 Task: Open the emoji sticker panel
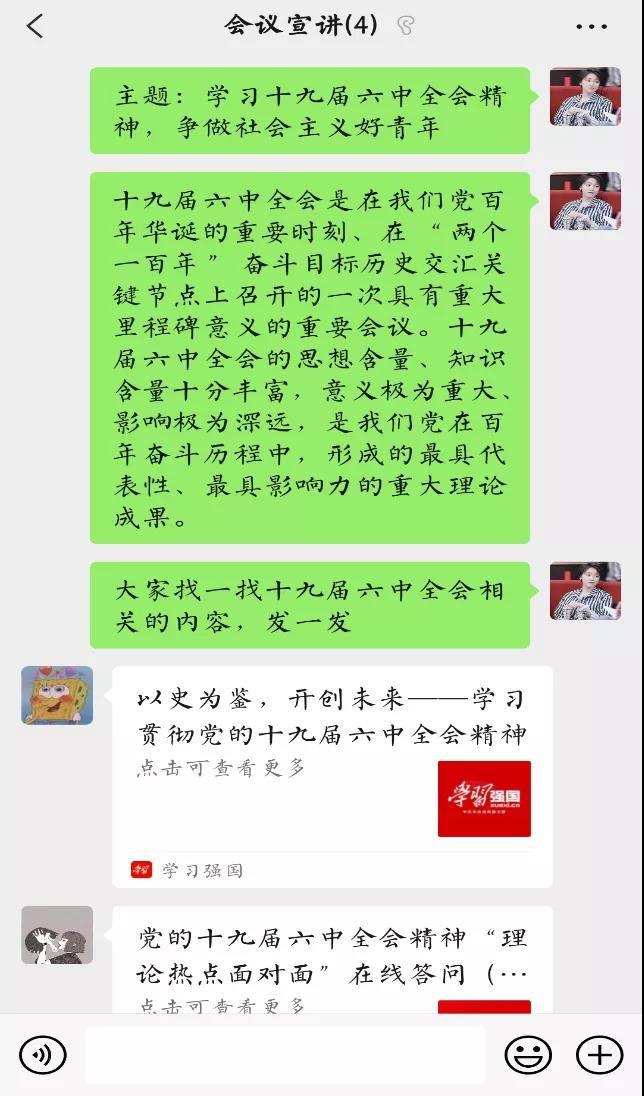coord(528,1054)
